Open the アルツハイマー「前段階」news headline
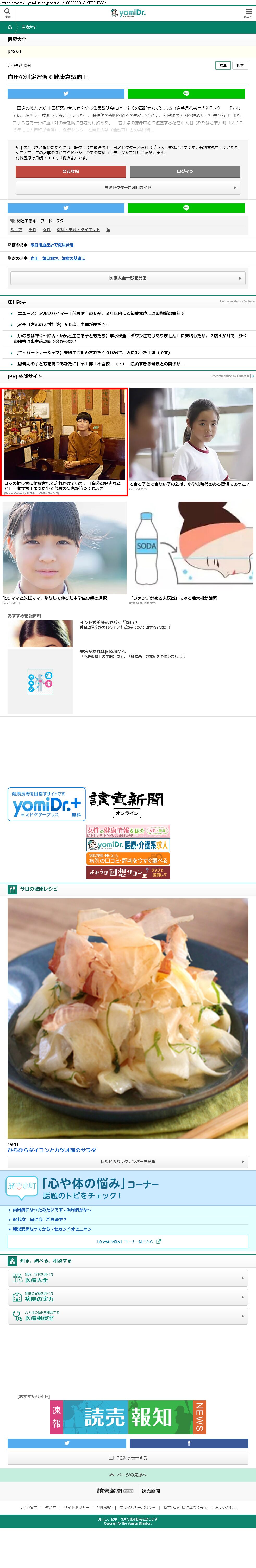Viewport: 256px width, 1568px height. point(100,314)
